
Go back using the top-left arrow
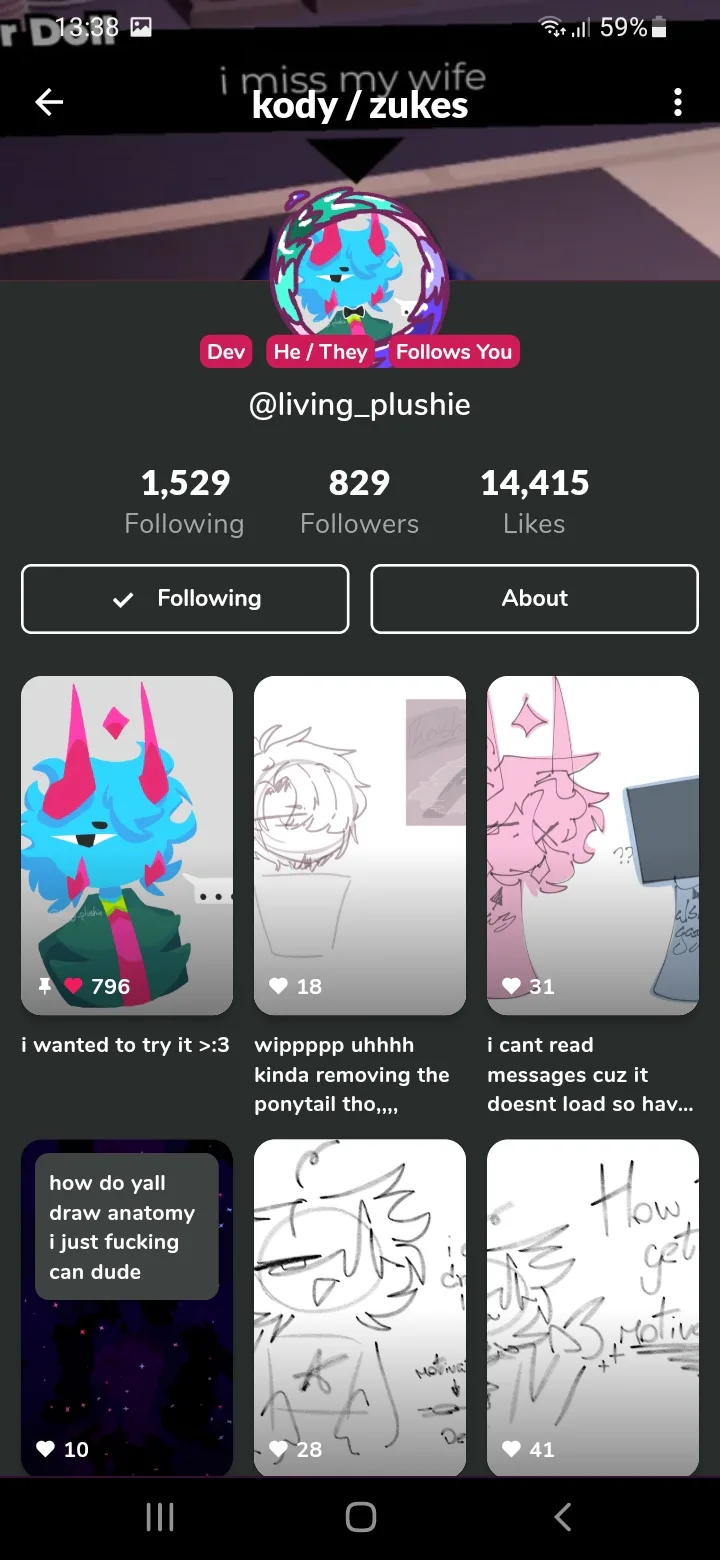(x=48, y=102)
